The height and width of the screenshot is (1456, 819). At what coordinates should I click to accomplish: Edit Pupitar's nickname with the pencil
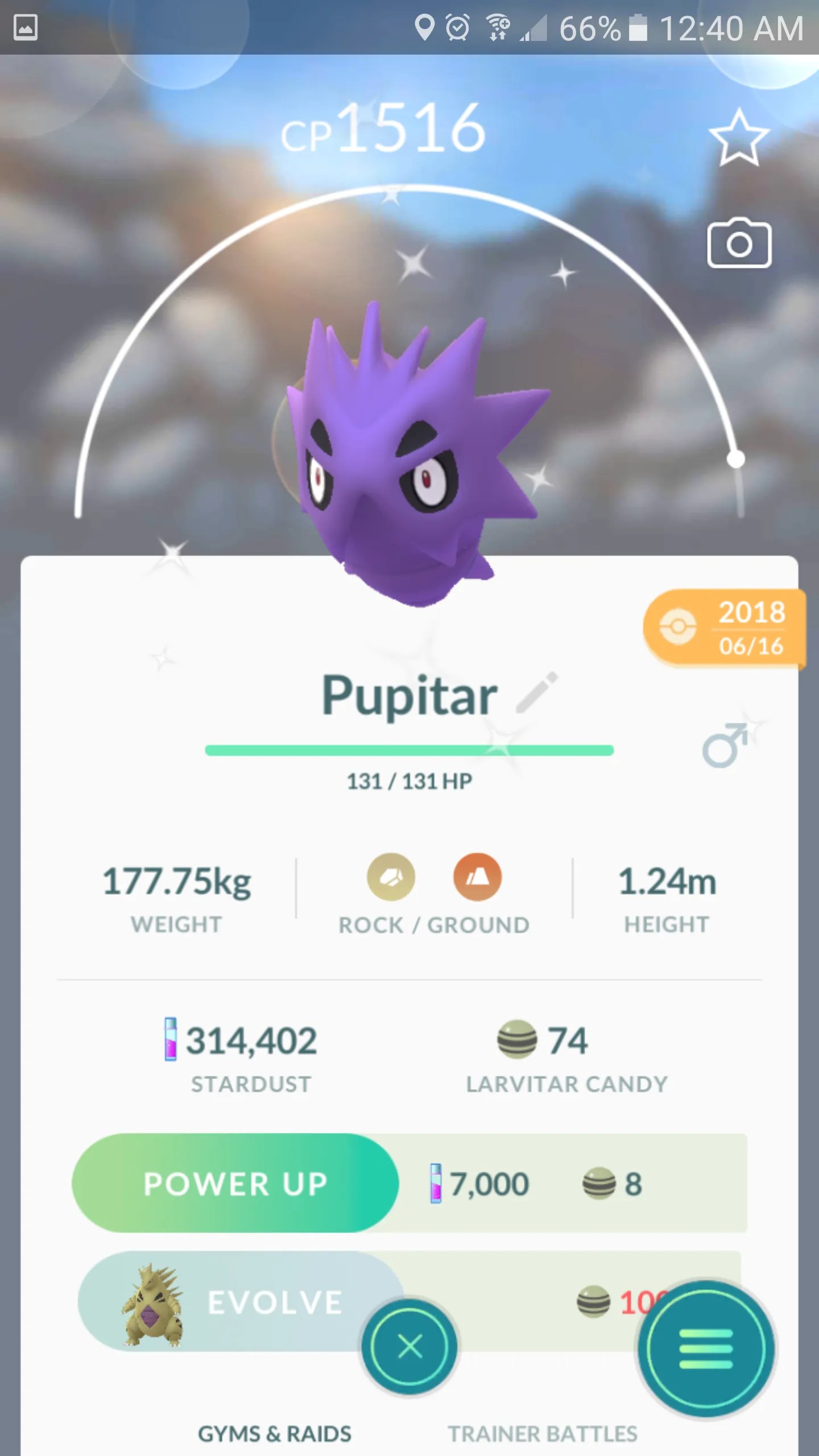537,692
